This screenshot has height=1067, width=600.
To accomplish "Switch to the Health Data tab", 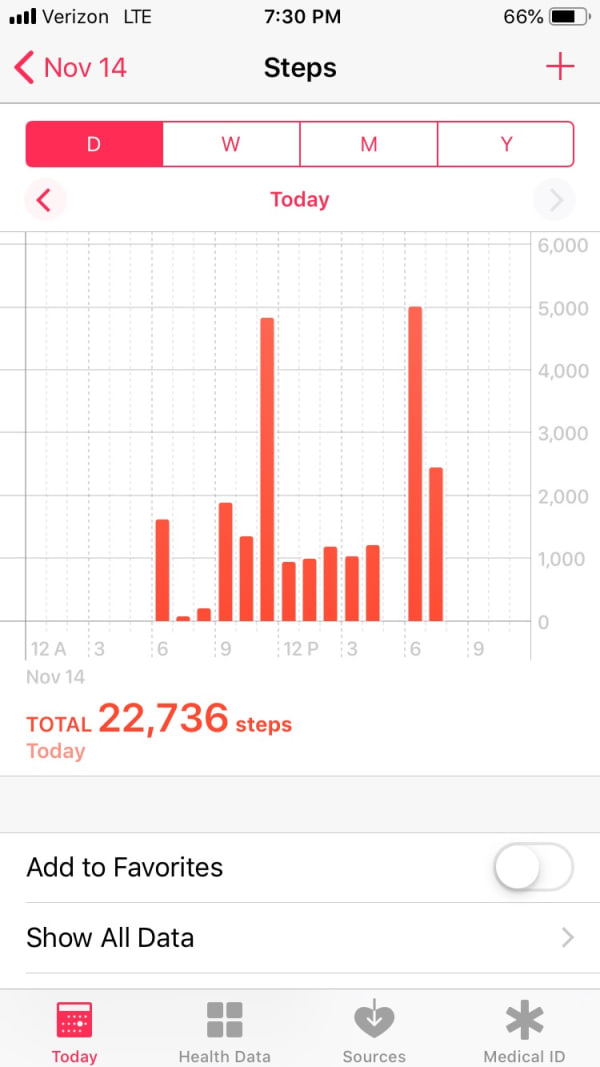I will coord(225,1030).
